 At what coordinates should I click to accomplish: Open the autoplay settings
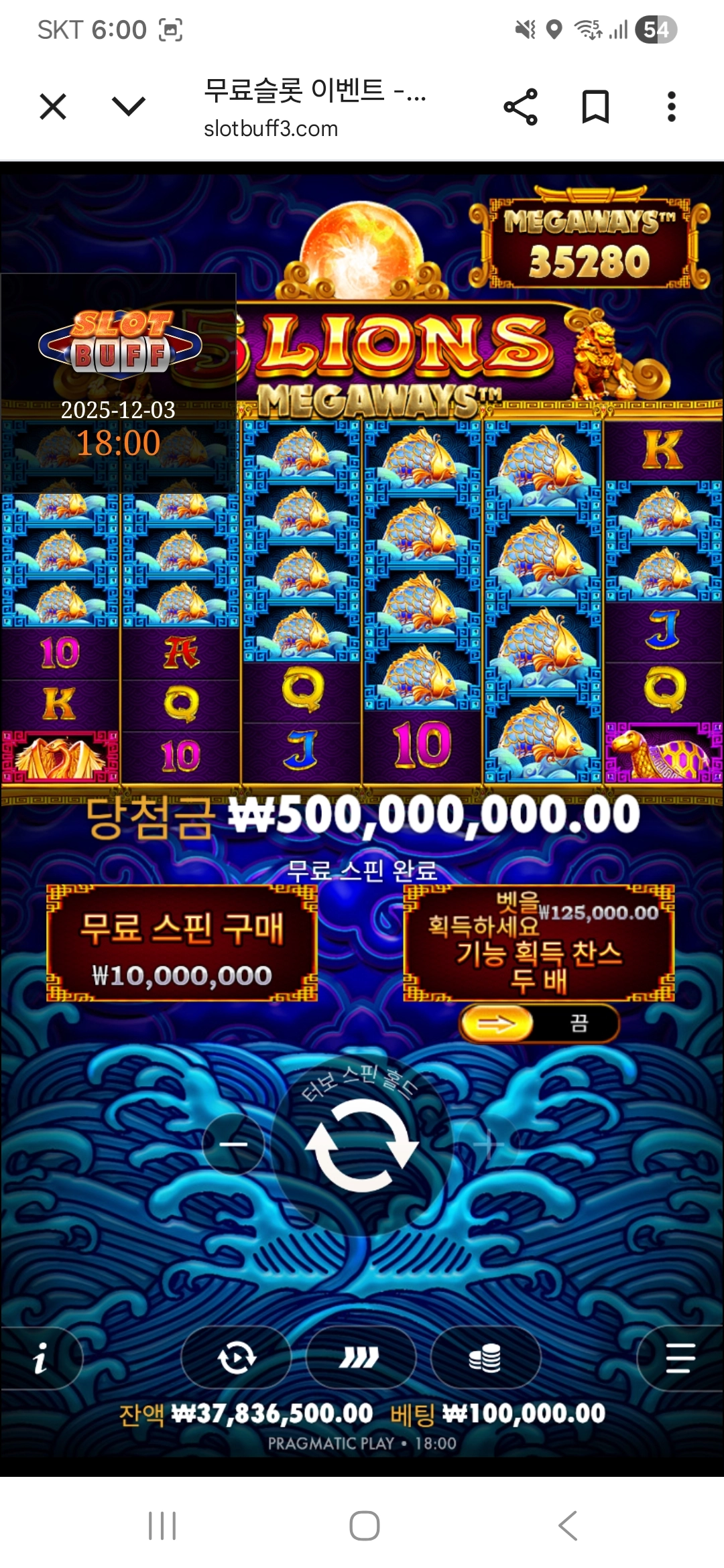[236, 1358]
